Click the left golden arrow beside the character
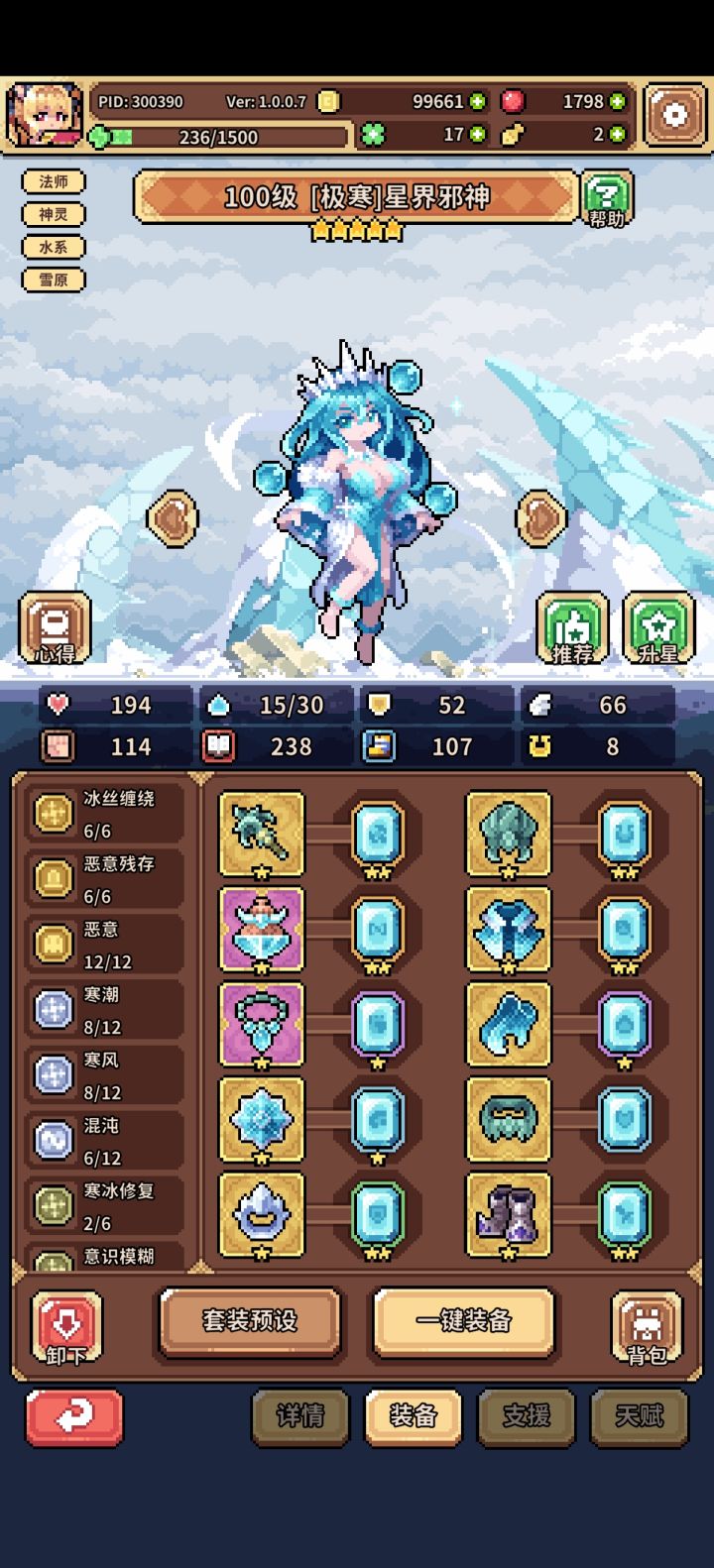714x1568 pixels. point(174,516)
